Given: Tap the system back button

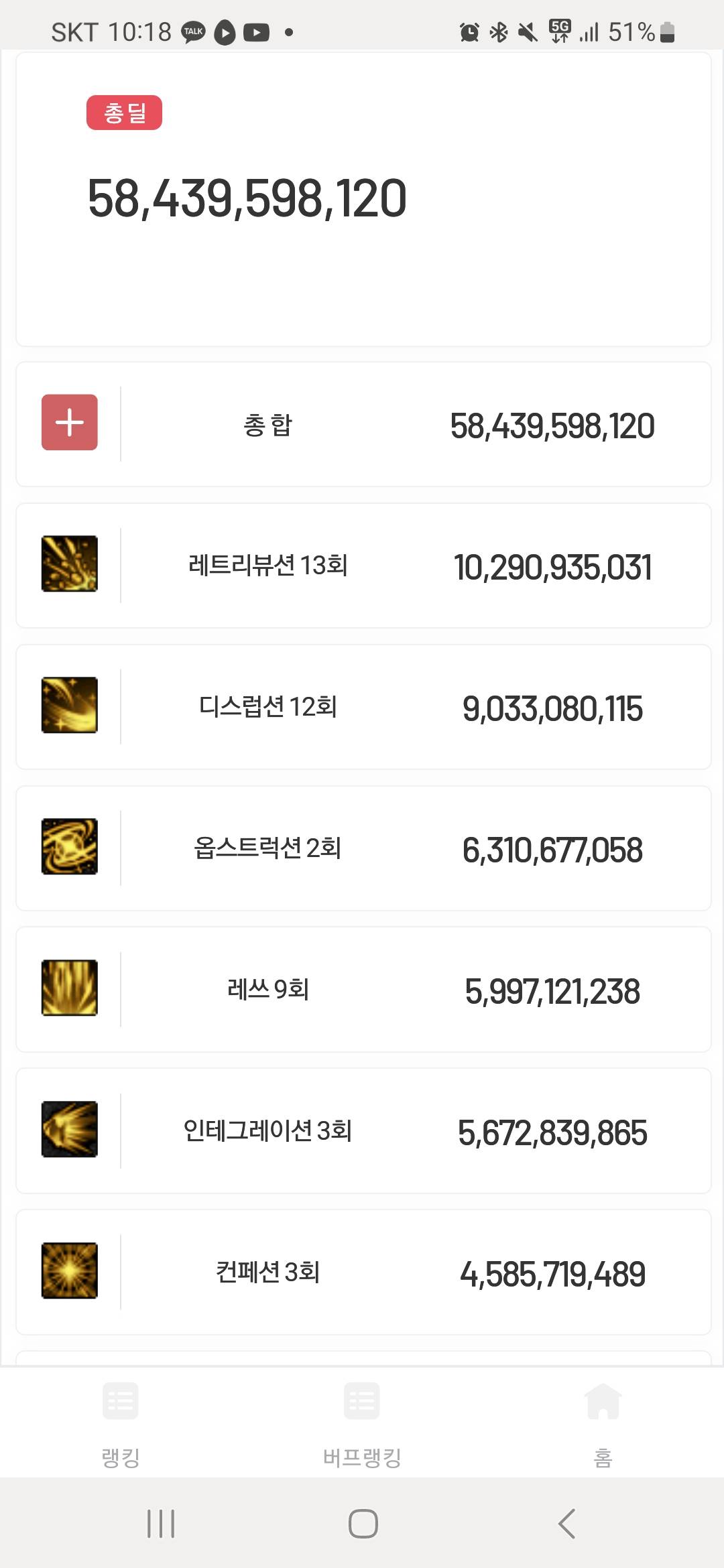Looking at the screenshot, I should point(567,1524).
